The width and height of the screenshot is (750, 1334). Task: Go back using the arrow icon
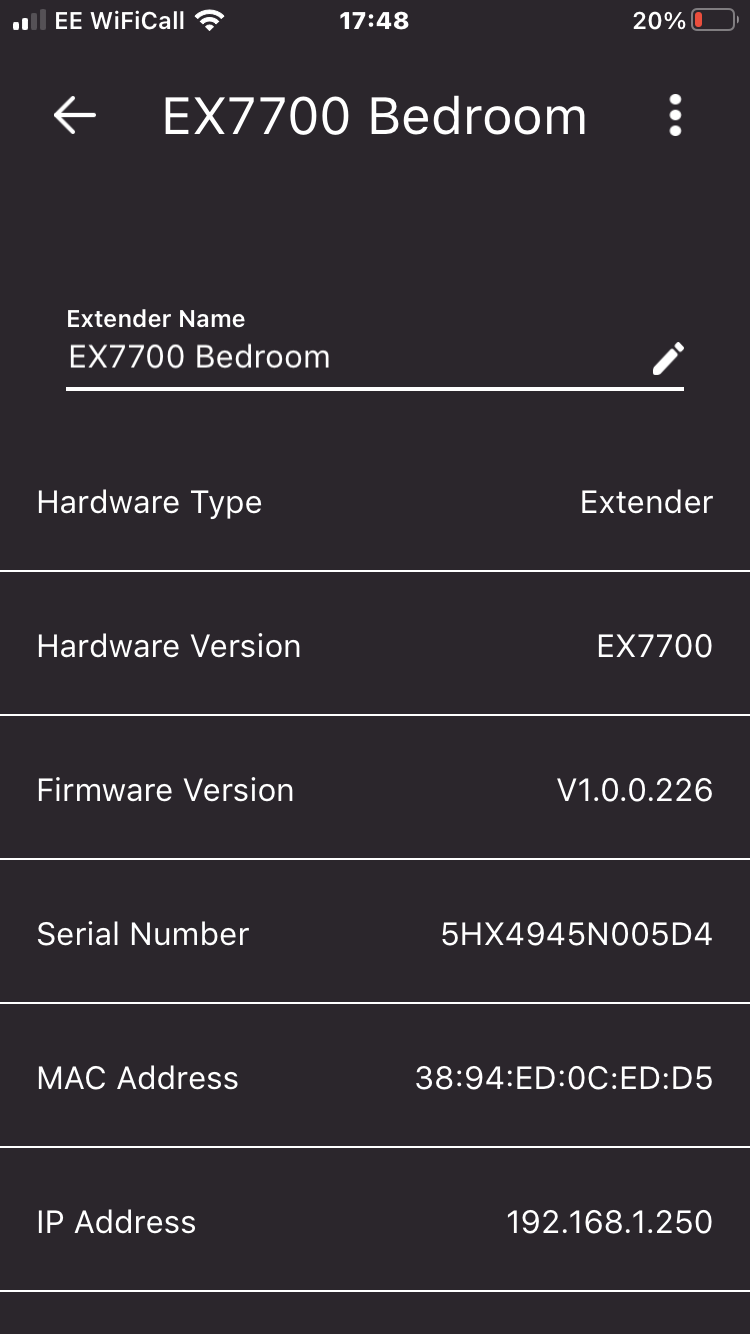point(75,116)
